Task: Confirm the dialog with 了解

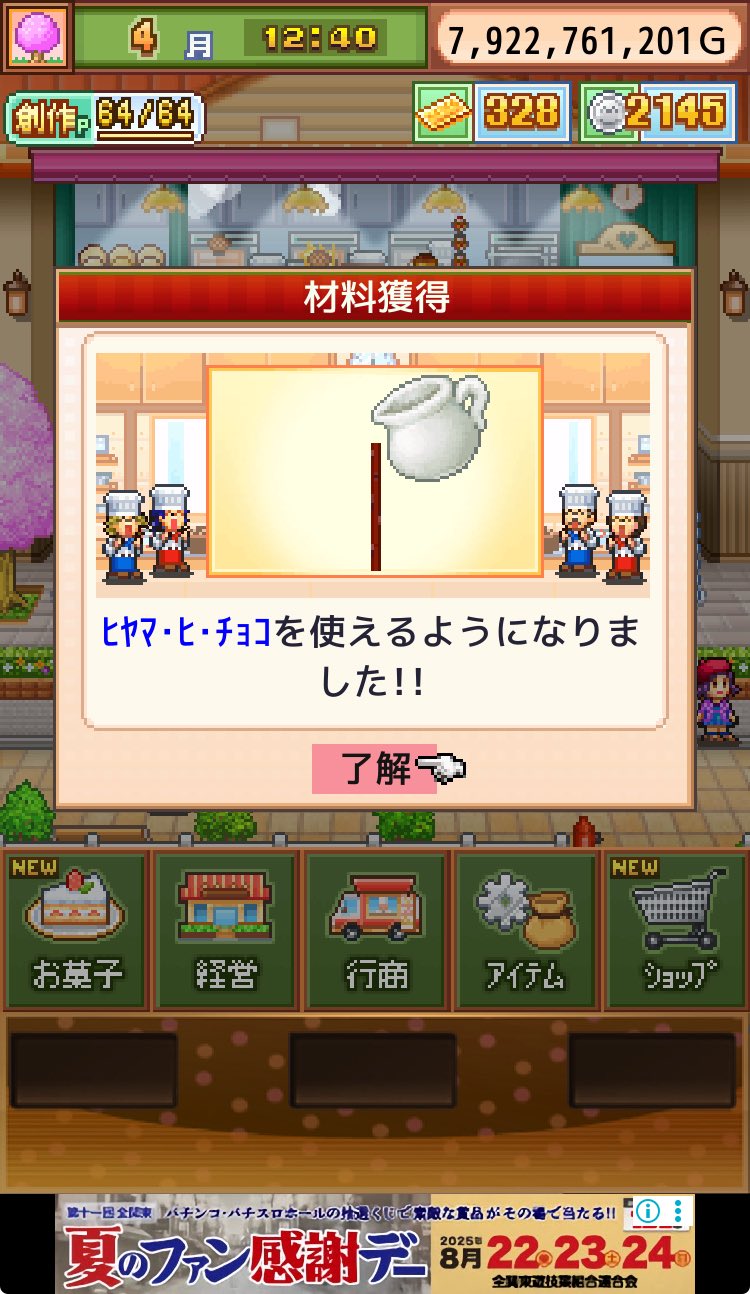Action: click(x=375, y=768)
